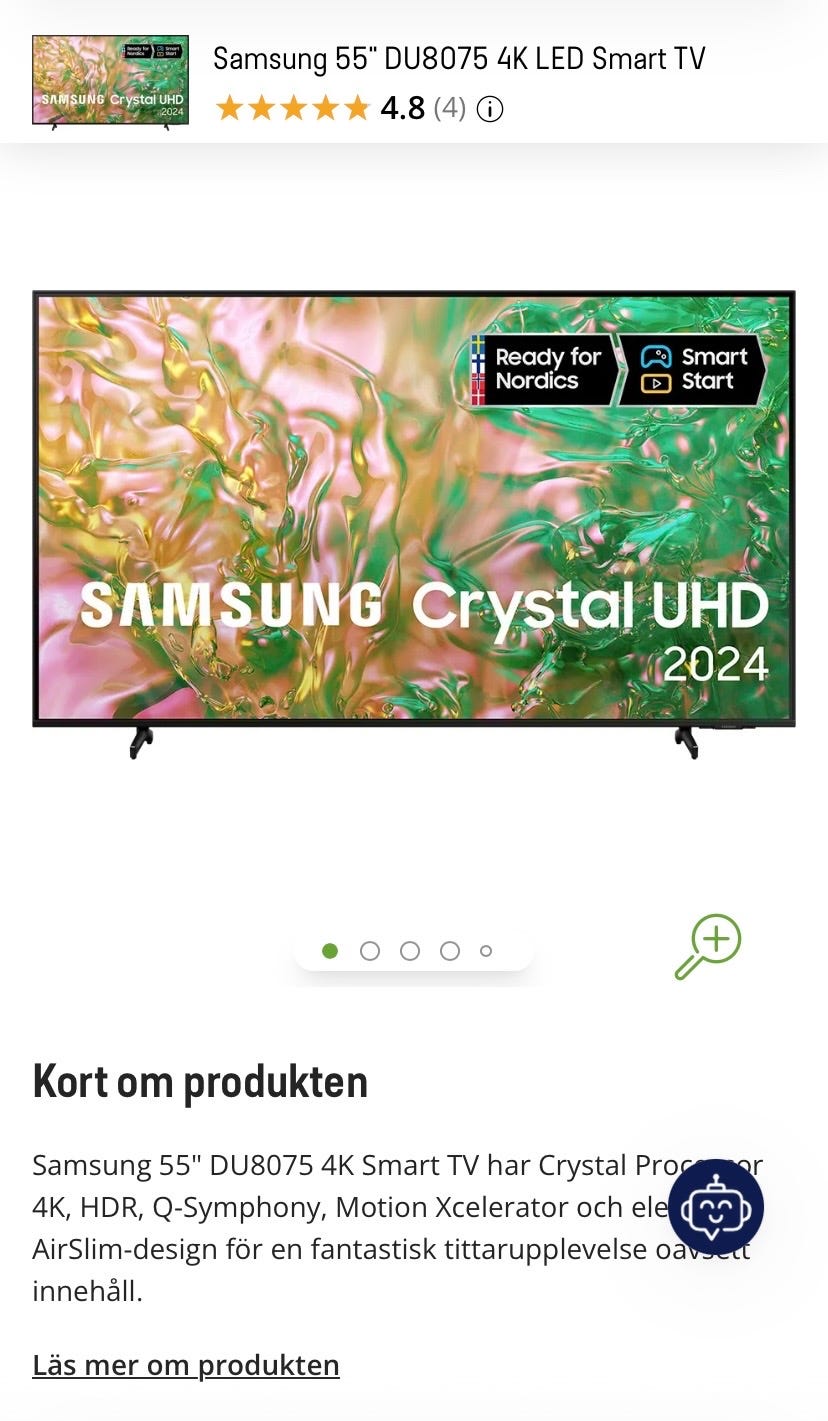Select the last carousel dot
This screenshot has height=1421, width=828.
[487, 951]
